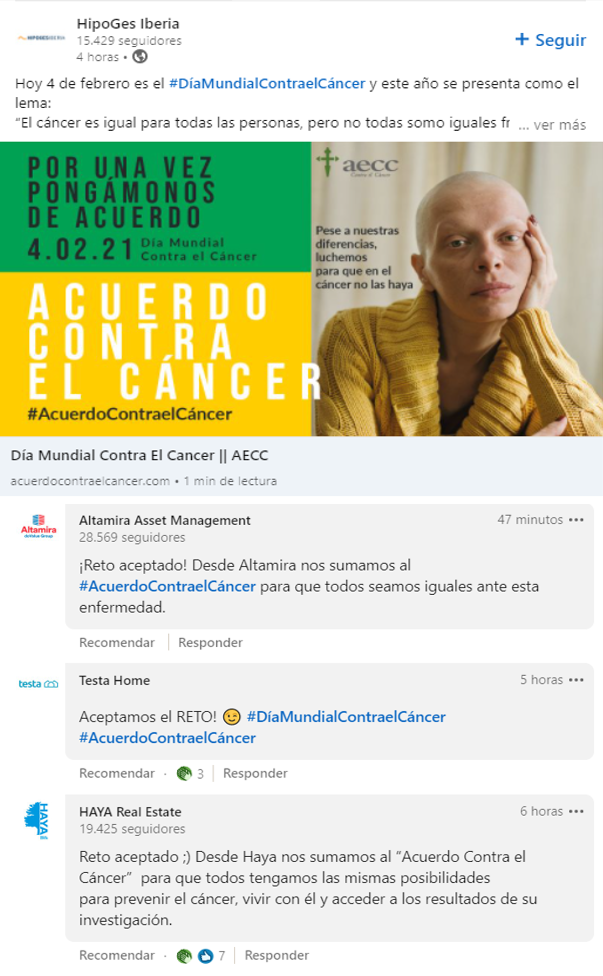View the reactions on HAYA Real Estate's comment
This screenshot has height=976, width=603.
[x=201, y=955]
